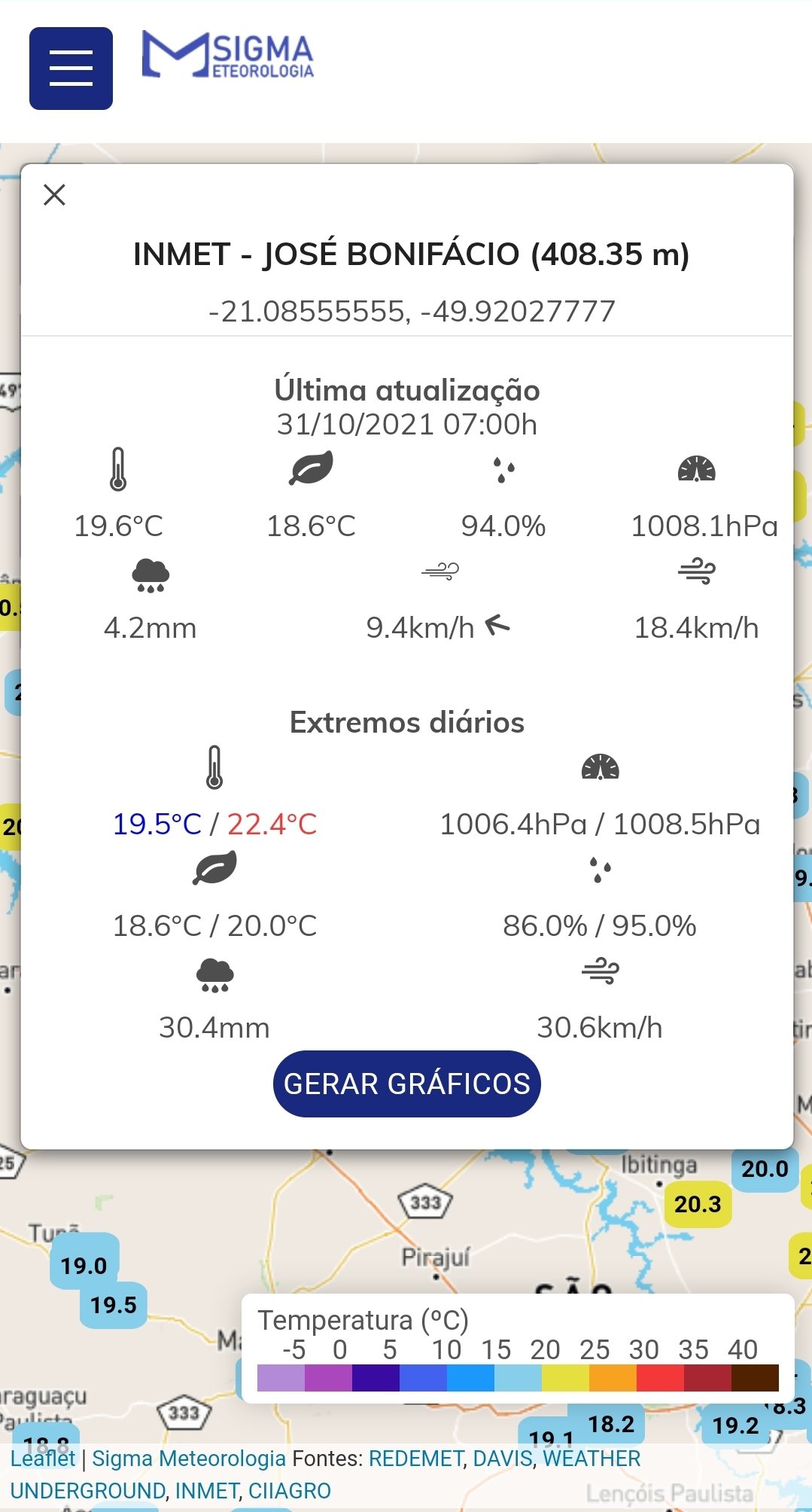Screen dimensions: 812x1512
Task: Open the Weather Underground source link
Action: click(x=325, y=1474)
